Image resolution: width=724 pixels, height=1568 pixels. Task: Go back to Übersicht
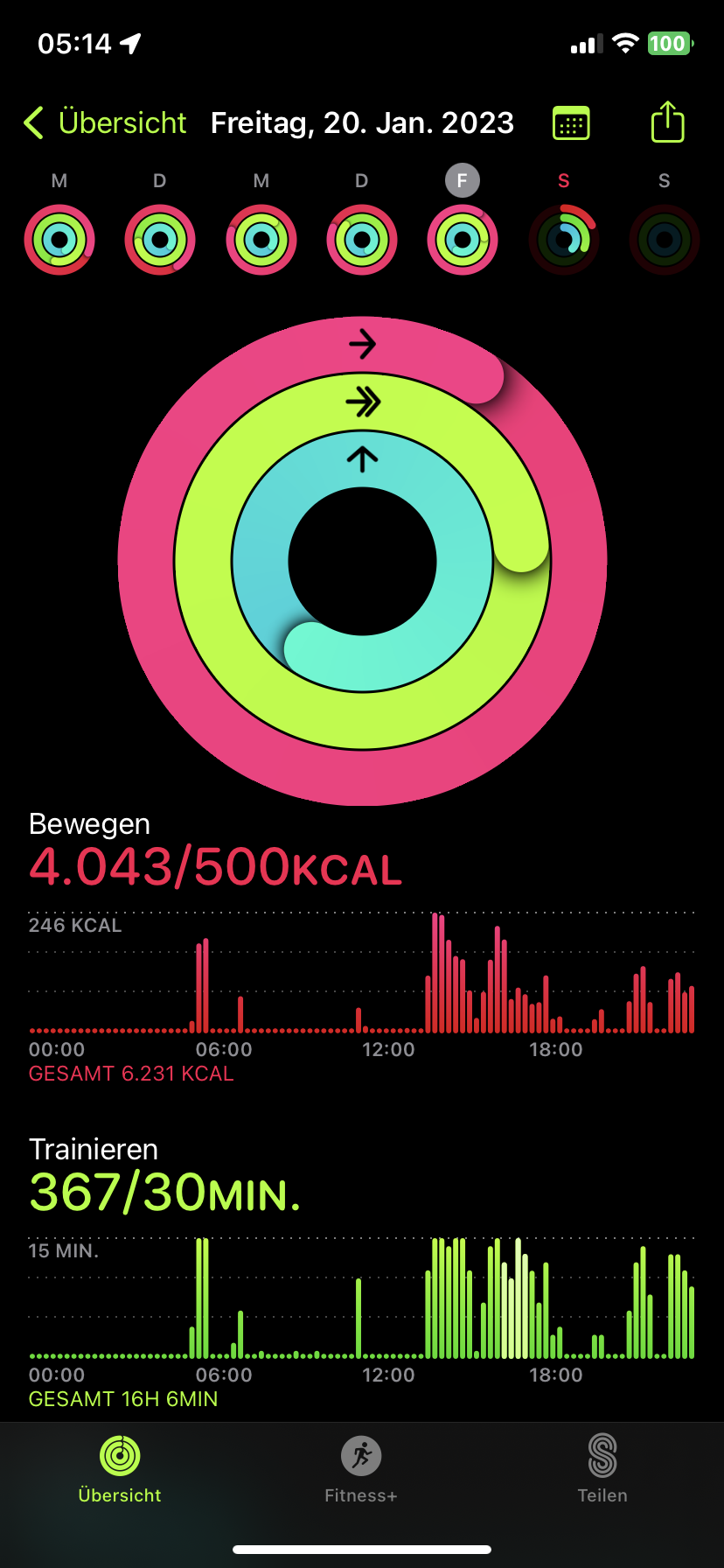[105, 123]
